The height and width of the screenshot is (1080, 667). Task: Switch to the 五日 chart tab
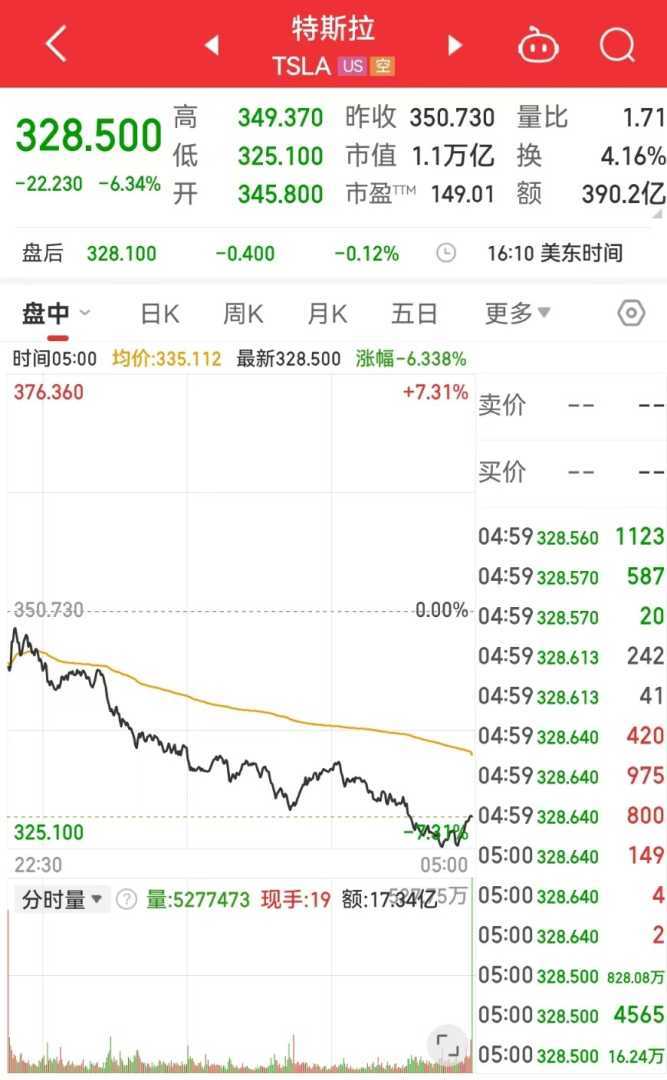coord(414,314)
